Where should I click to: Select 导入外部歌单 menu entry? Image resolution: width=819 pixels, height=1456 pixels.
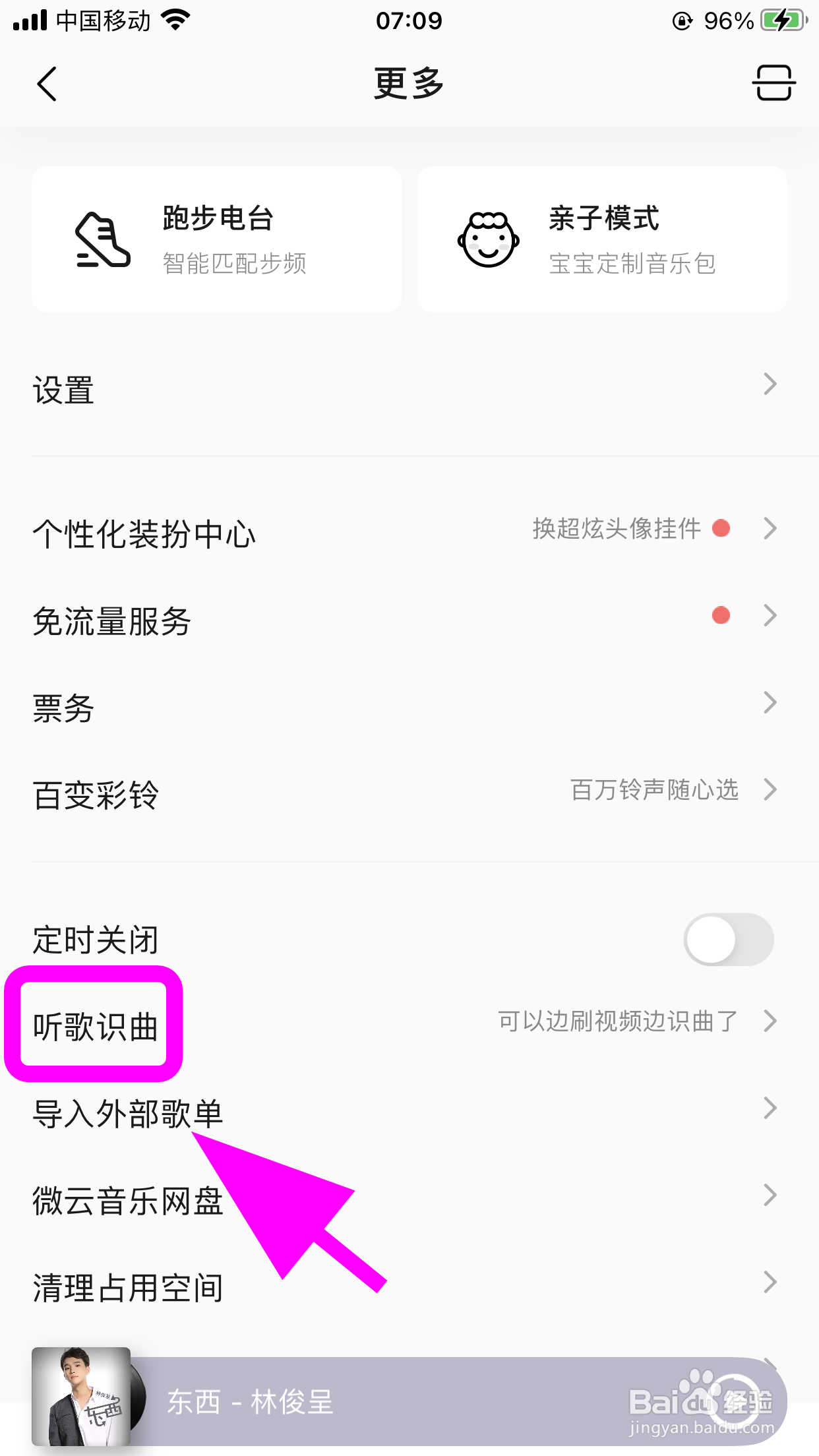pos(127,1114)
